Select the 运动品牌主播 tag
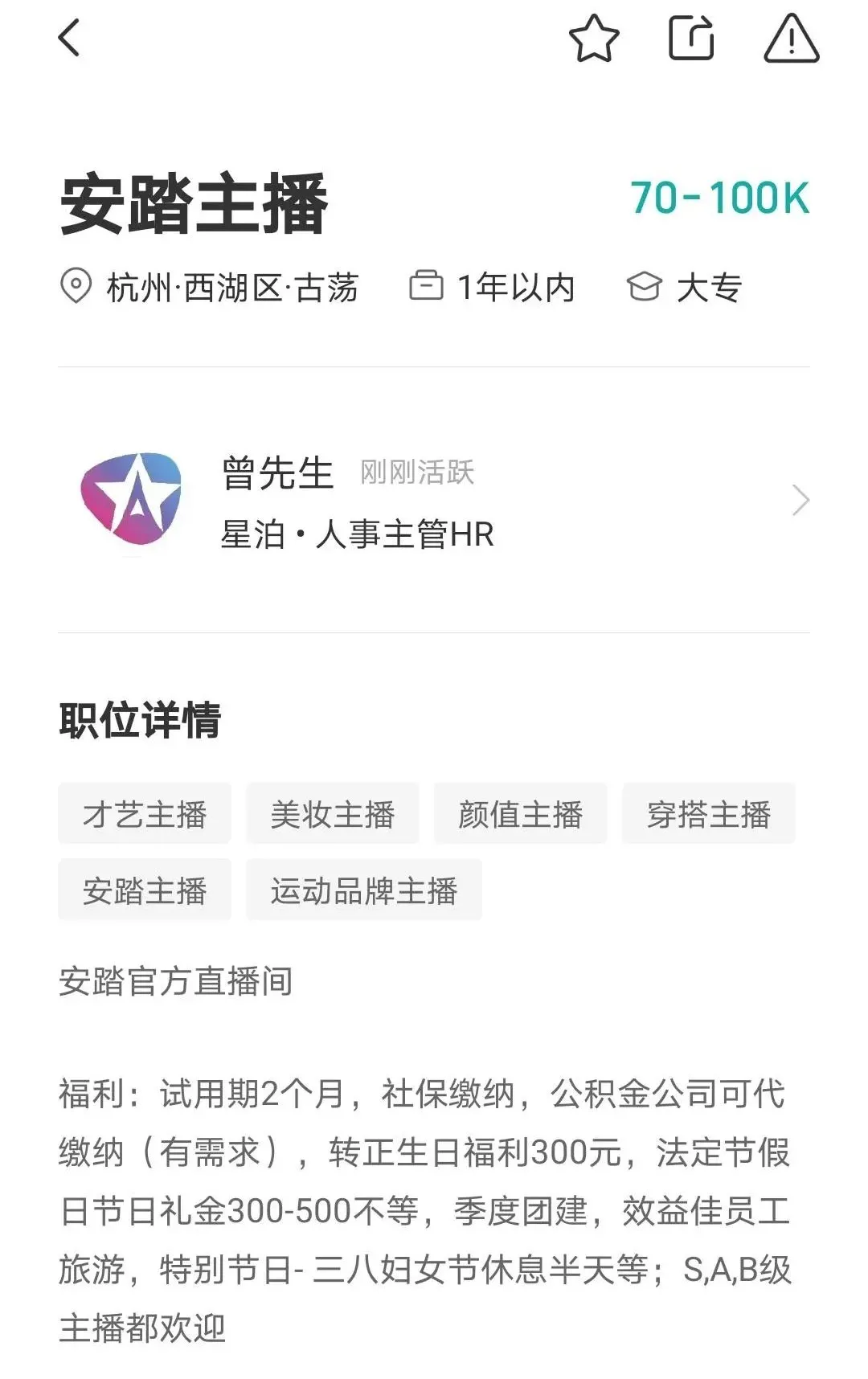The image size is (868, 1379). tap(363, 888)
